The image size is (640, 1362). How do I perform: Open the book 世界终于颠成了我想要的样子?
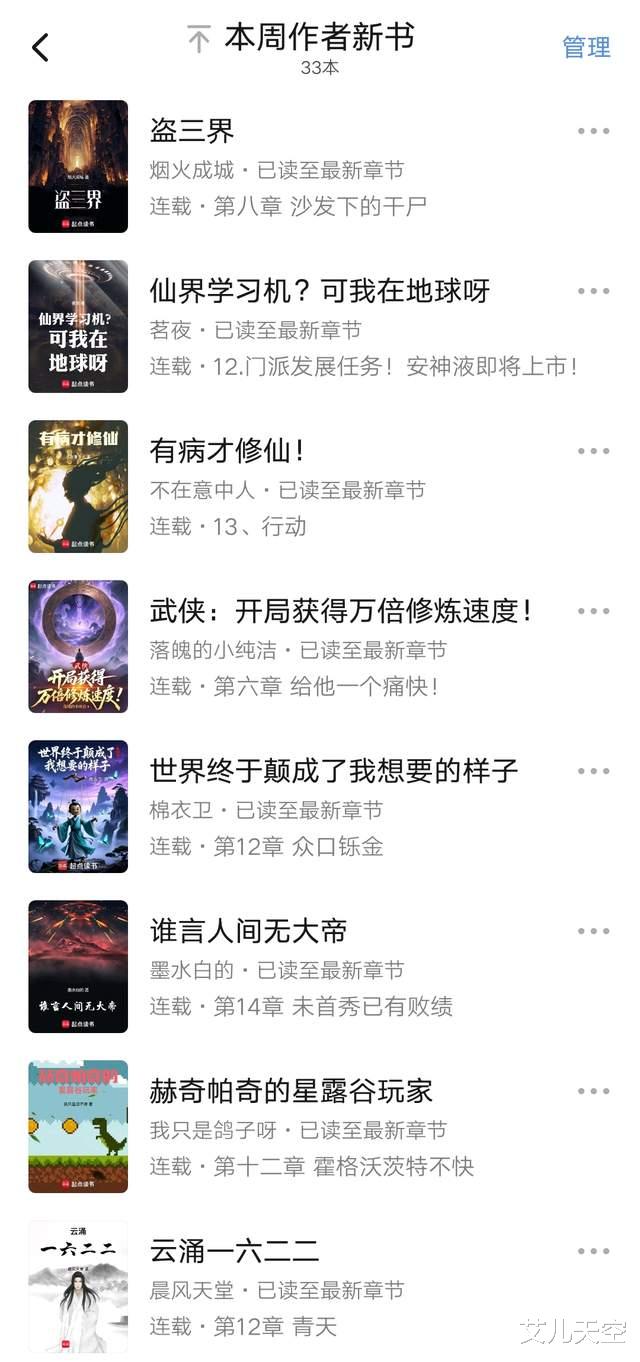click(334, 771)
